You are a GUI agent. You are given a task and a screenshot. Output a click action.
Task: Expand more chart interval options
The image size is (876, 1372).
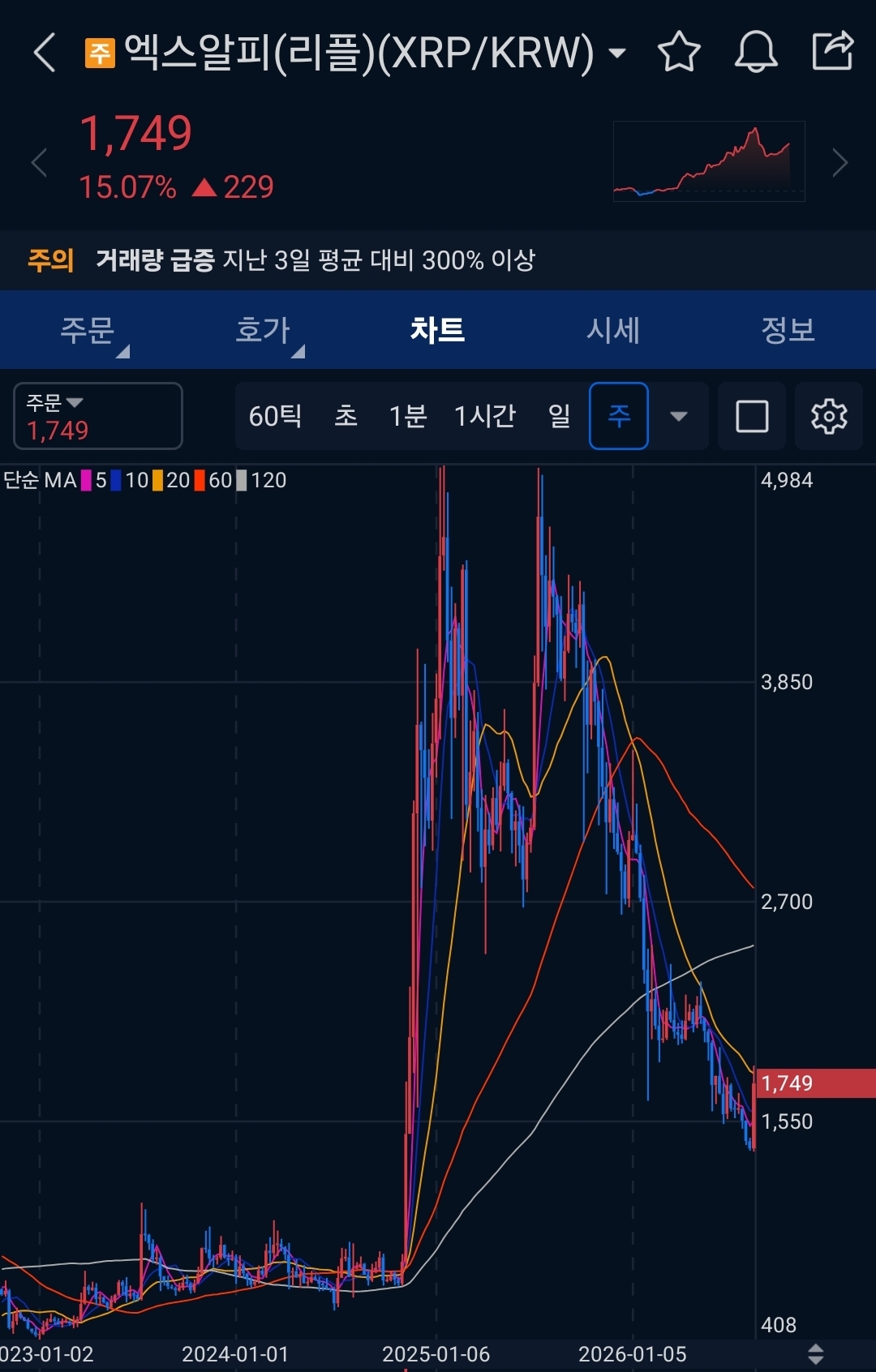(679, 416)
